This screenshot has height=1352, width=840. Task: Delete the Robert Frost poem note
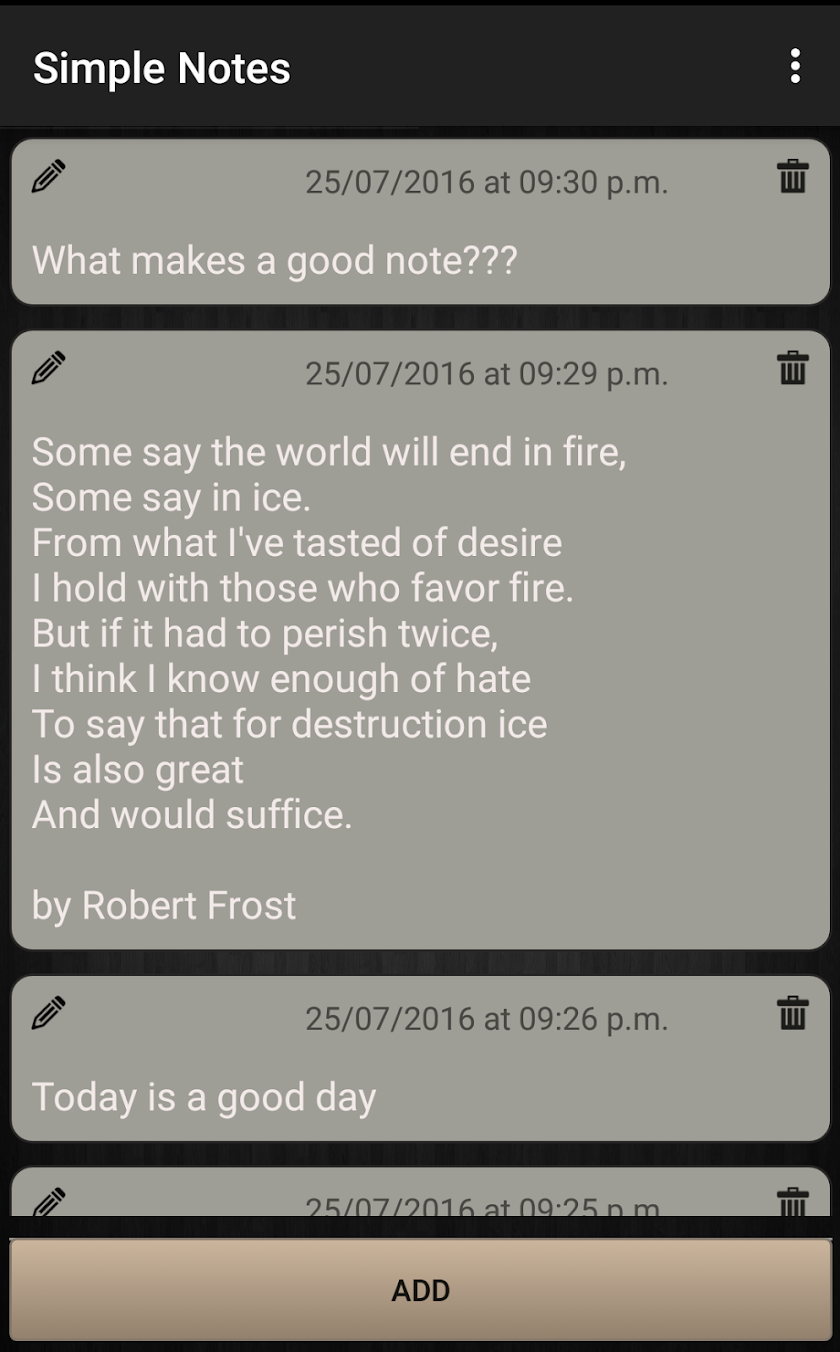(792, 368)
